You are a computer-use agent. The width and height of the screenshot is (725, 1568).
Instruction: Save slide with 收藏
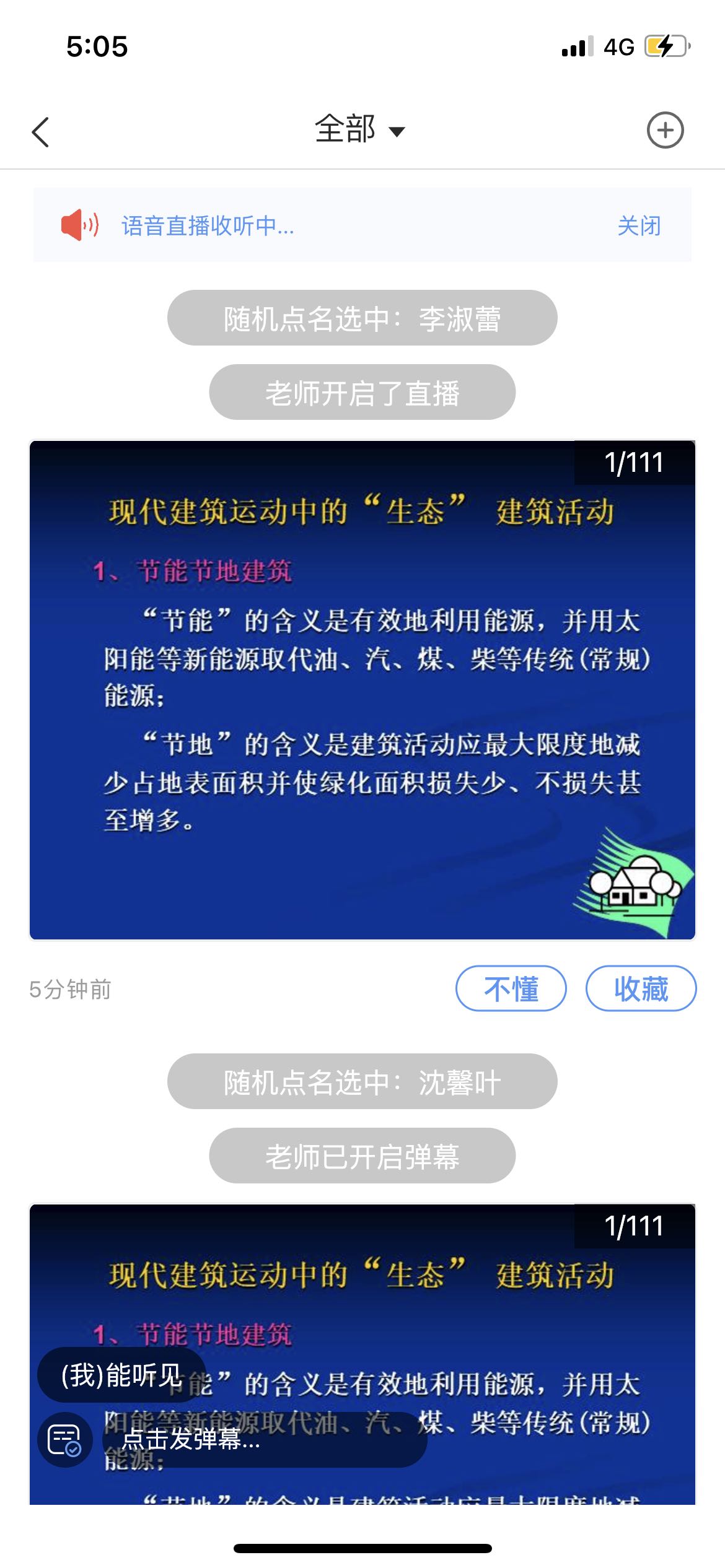[x=641, y=988]
